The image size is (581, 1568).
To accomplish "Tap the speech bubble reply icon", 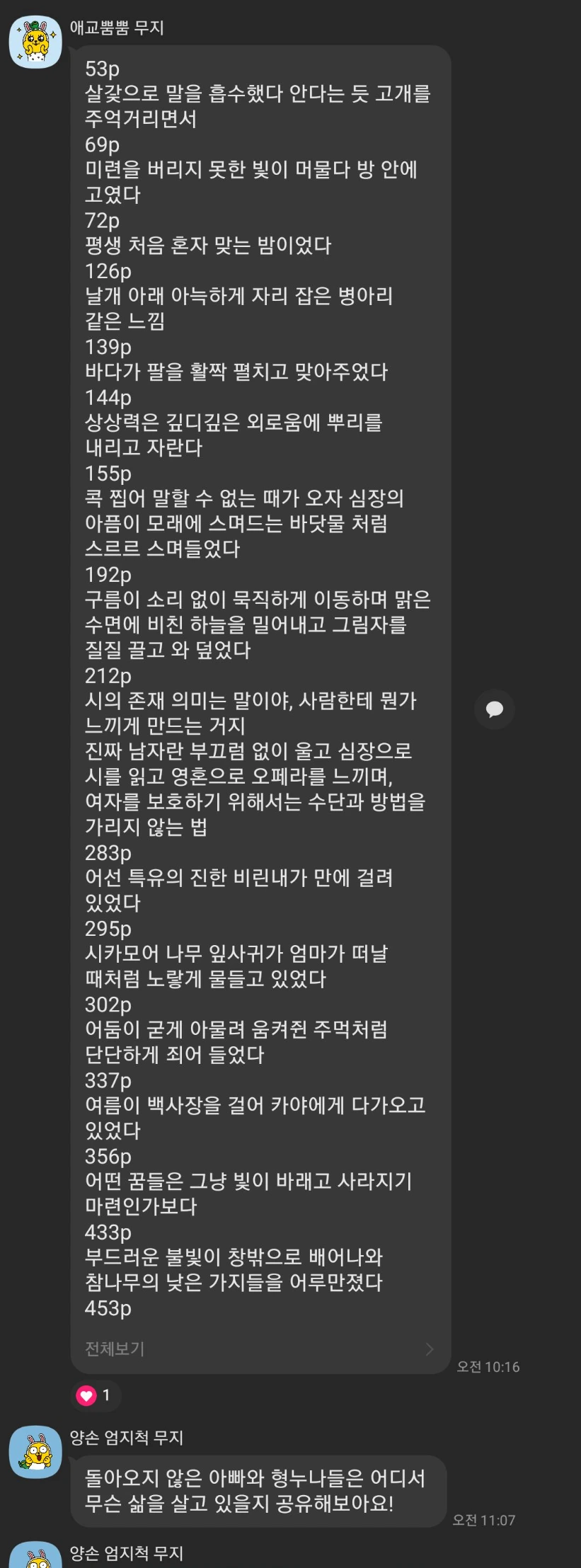I will click(495, 709).
